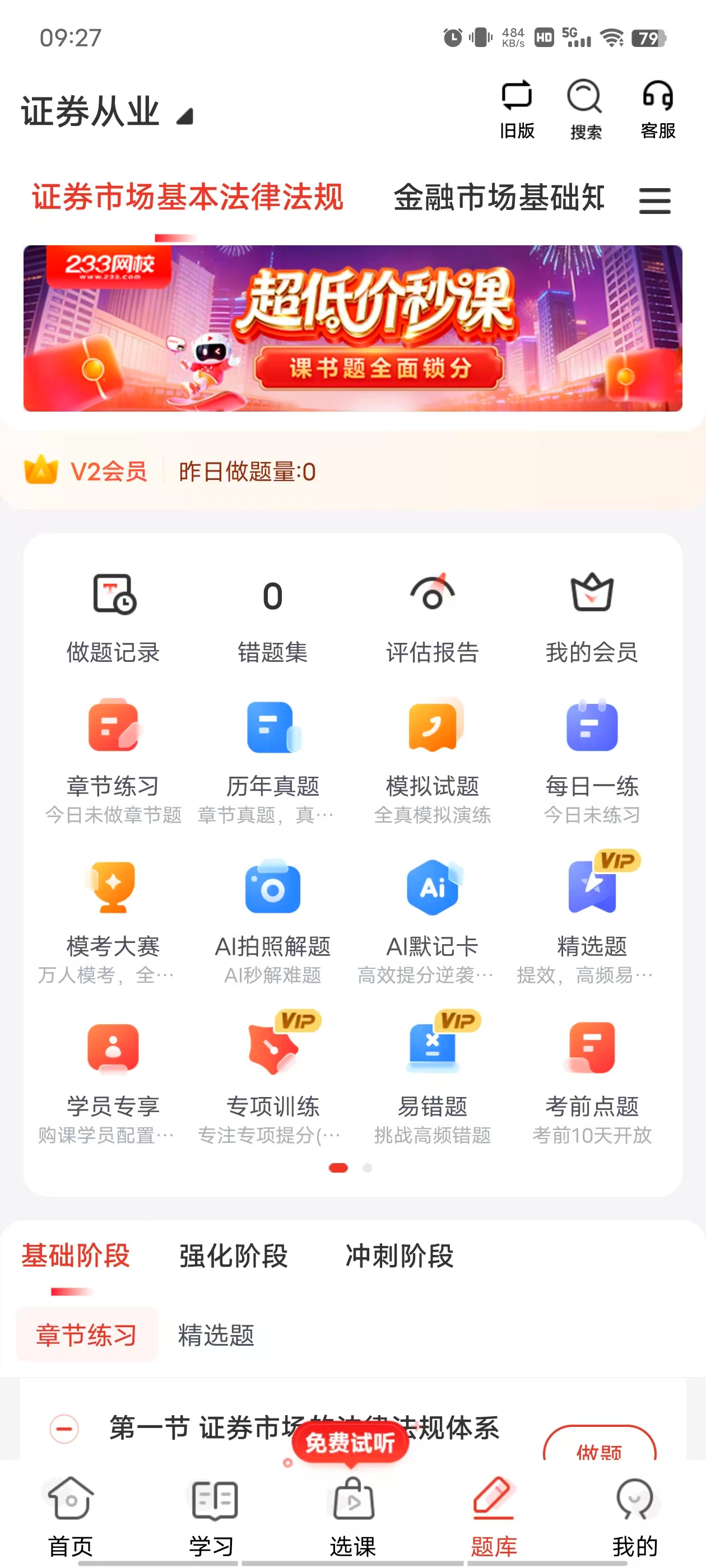706x1568 pixels.
Task: View the 评估报告 assessment report
Action: tap(432, 618)
